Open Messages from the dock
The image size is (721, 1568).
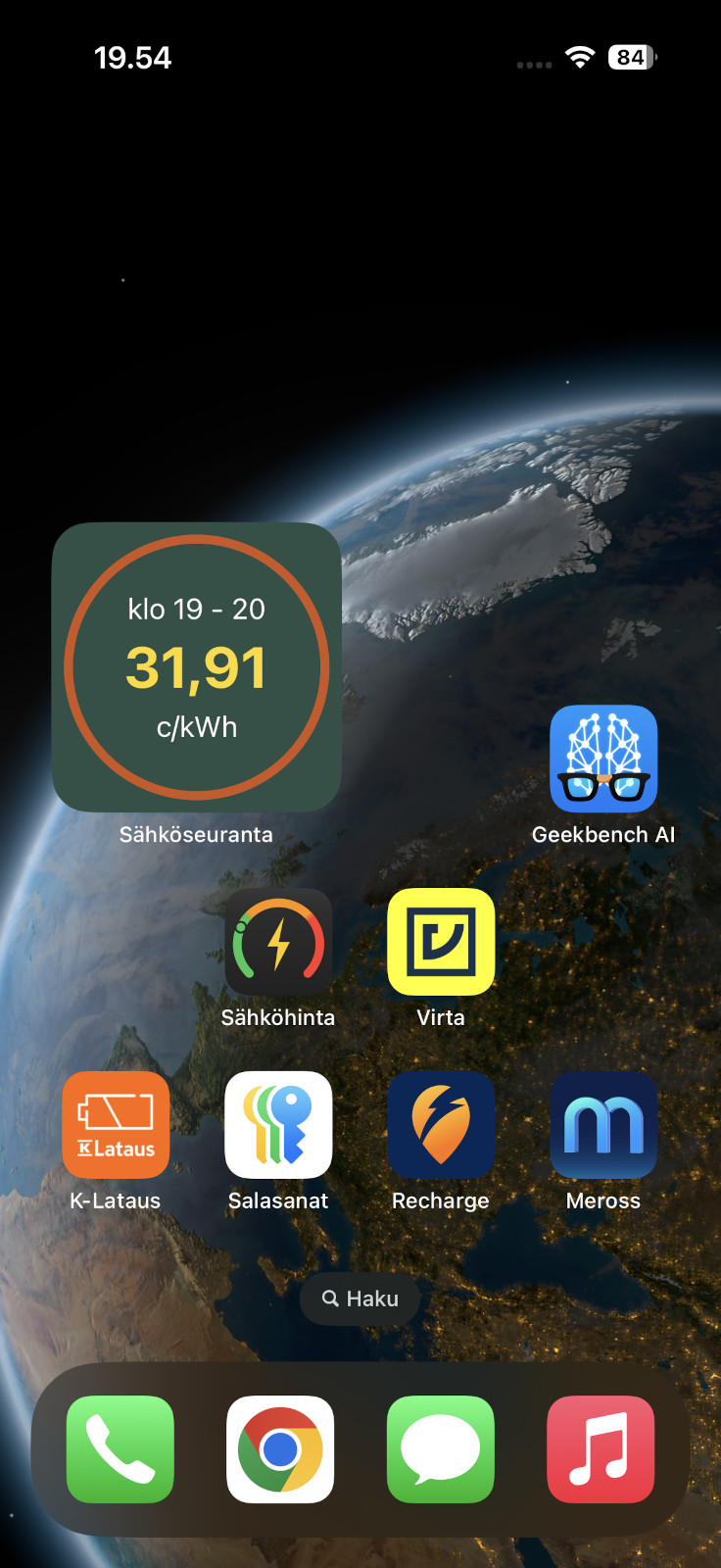click(441, 1449)
